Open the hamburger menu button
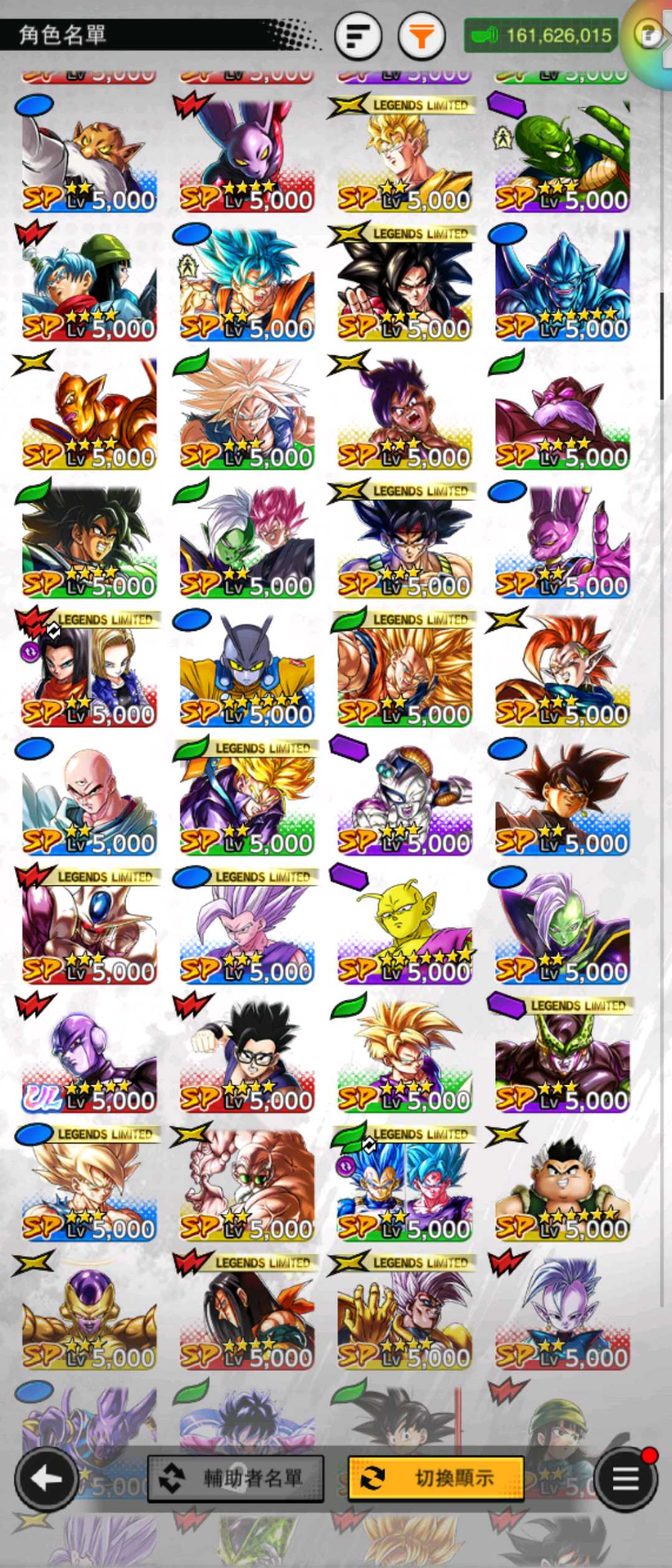 pyautogui.click(x=625, y=1478)
